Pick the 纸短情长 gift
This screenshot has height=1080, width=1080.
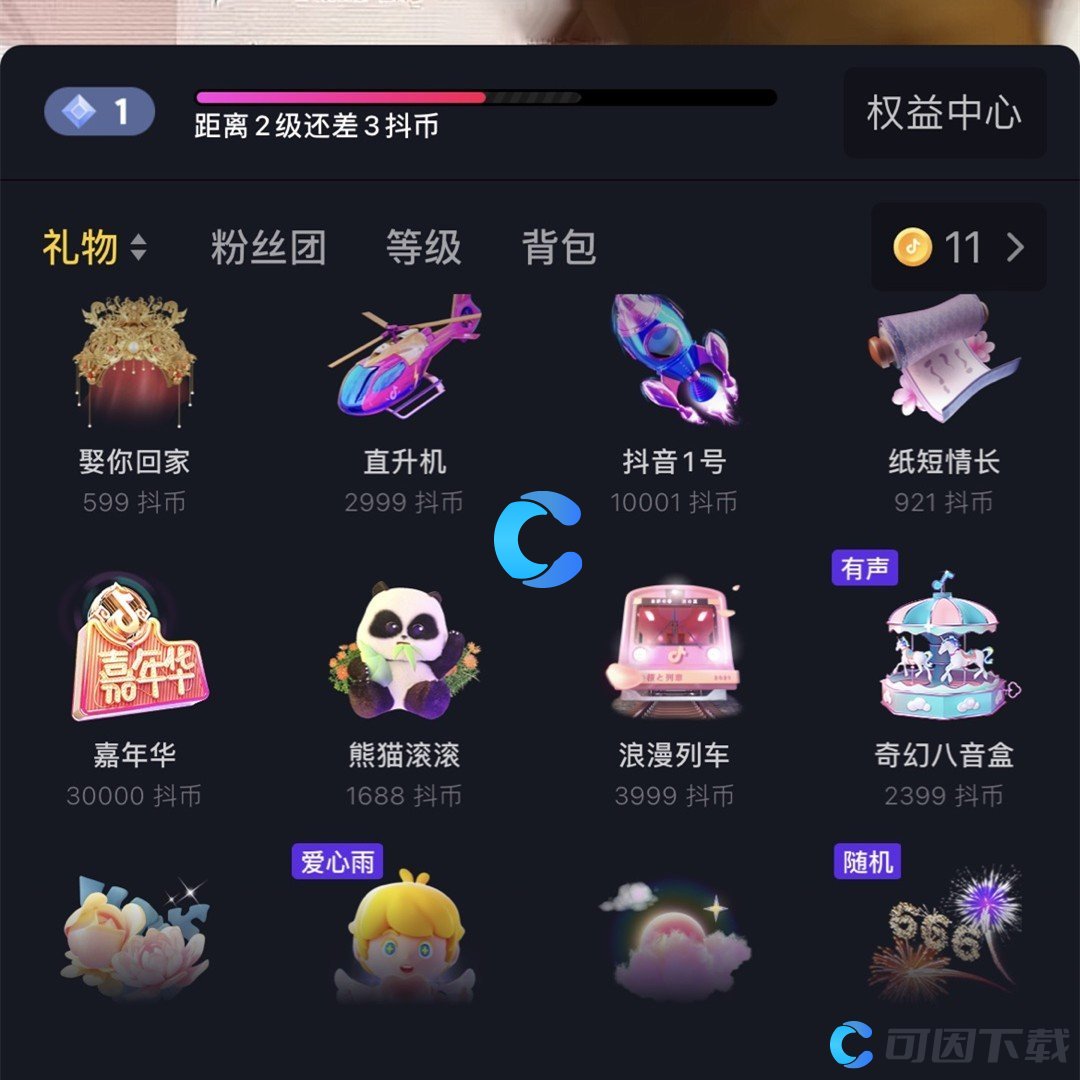point(944,400)
